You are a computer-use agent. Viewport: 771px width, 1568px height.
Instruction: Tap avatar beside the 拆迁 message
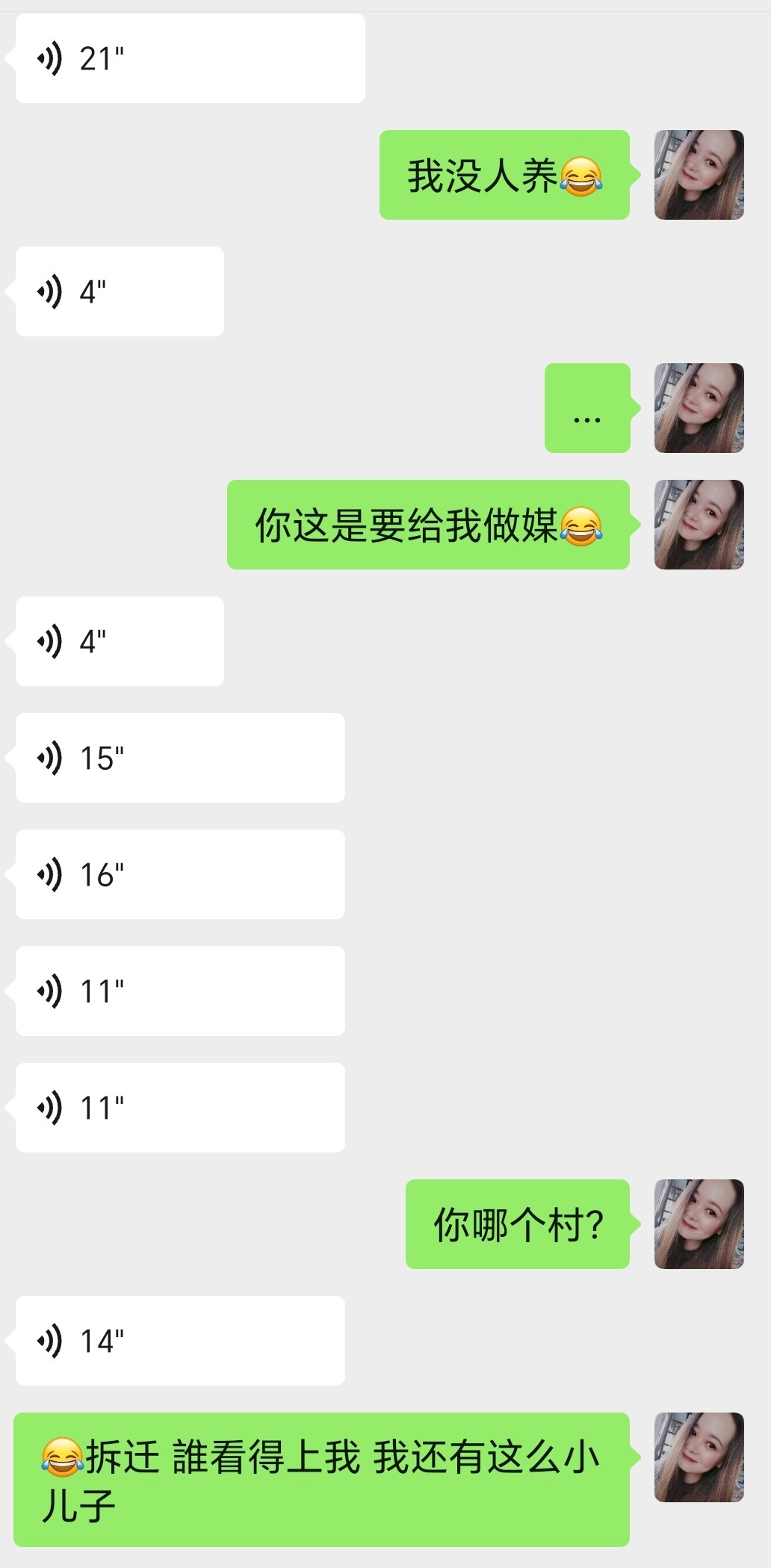[x=699, y=1457]
